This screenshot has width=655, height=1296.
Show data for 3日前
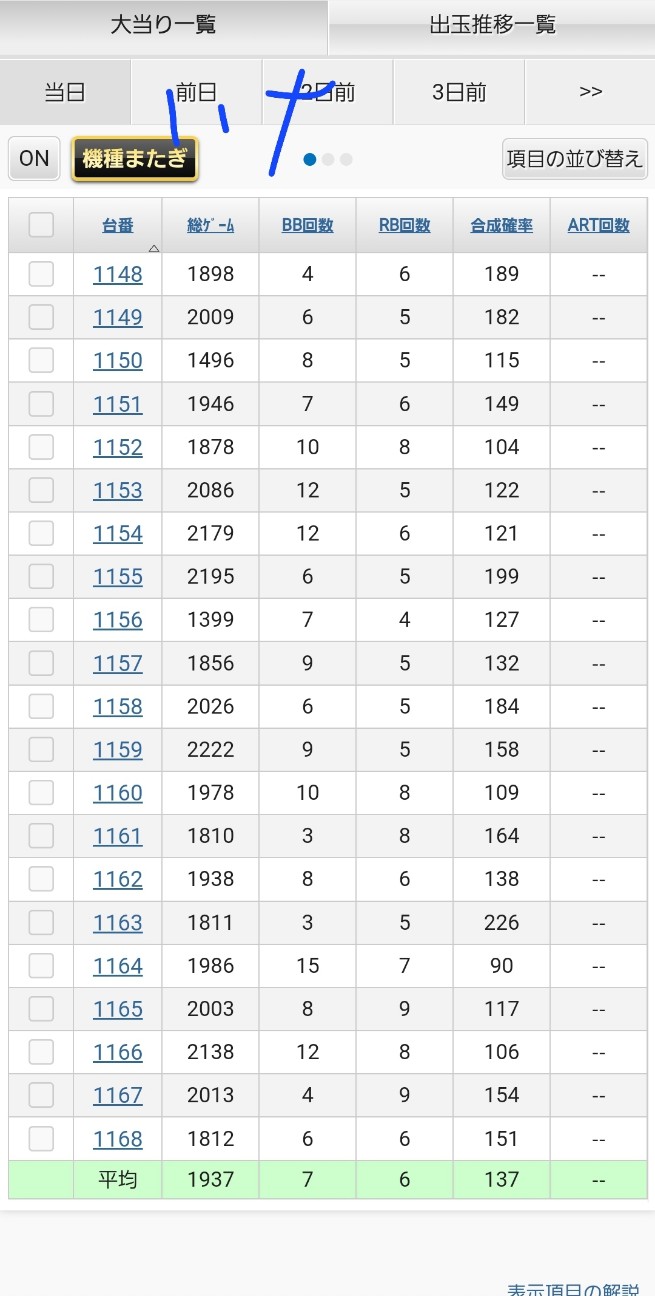pyautogui.click(x=459, y=92)
